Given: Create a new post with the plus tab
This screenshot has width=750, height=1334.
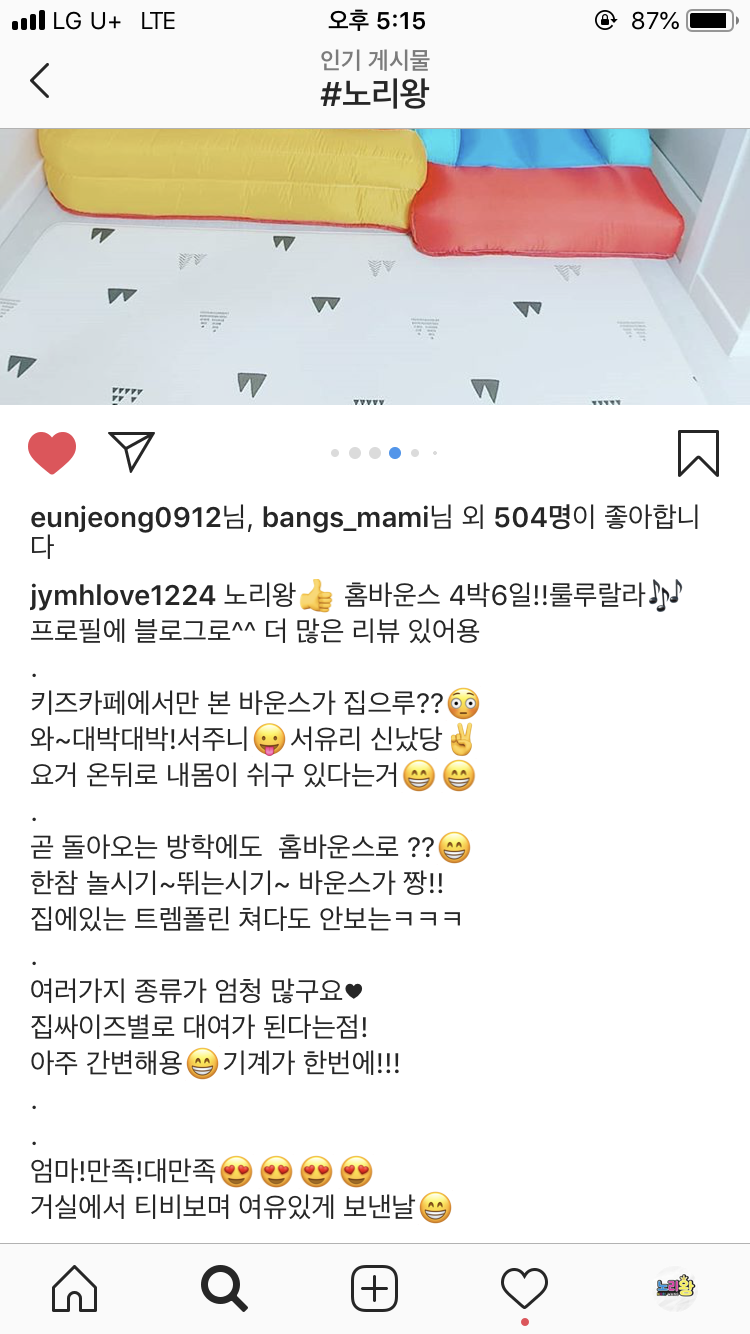Looking at the screenshot, I should (375, 1288).
